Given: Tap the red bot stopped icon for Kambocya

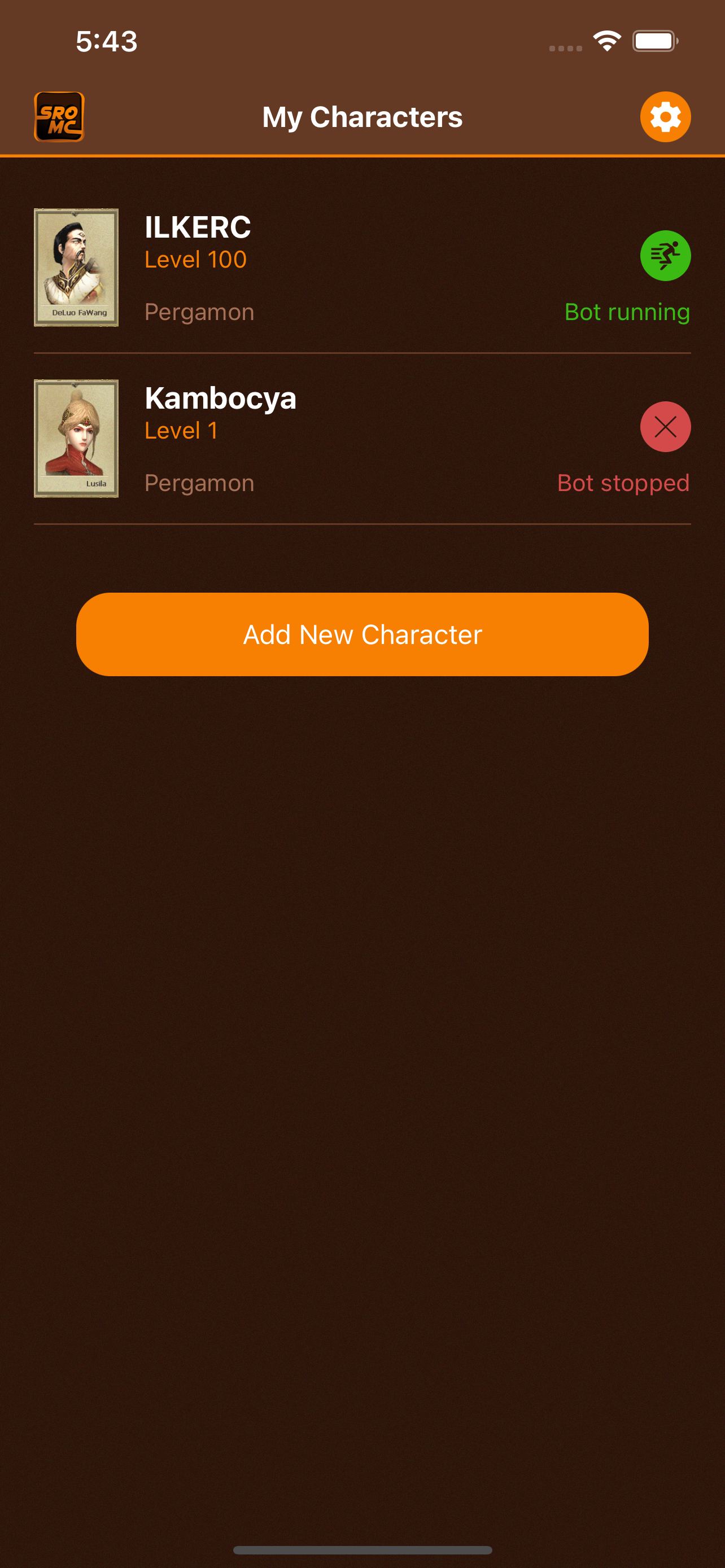Looking at the screenshot, I should 665,427.
